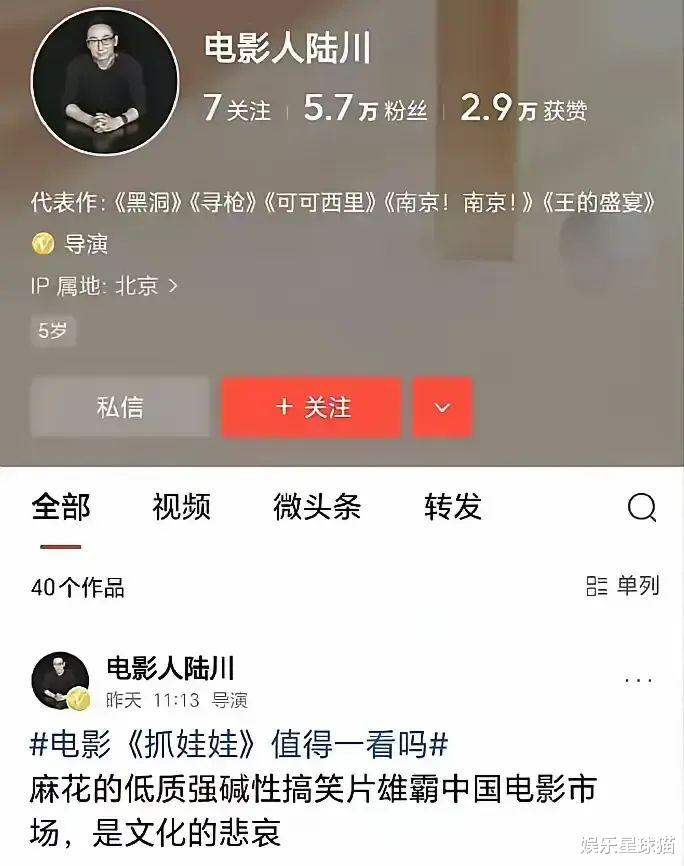This screenshot has height=866, width=684.
Task: Toggle the 单列 layout view
Action: click(x=622, y=586)
